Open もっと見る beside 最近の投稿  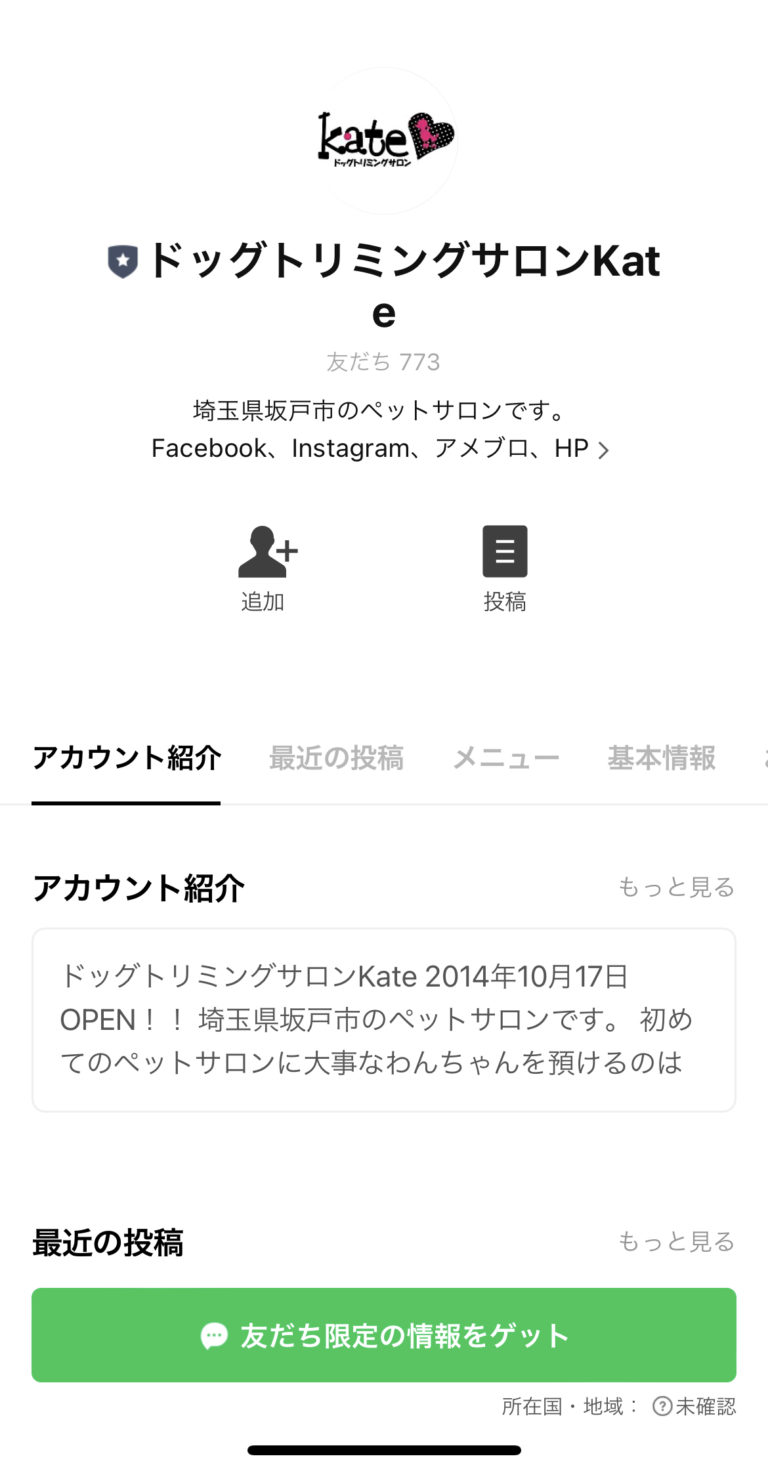[676, 1241]
